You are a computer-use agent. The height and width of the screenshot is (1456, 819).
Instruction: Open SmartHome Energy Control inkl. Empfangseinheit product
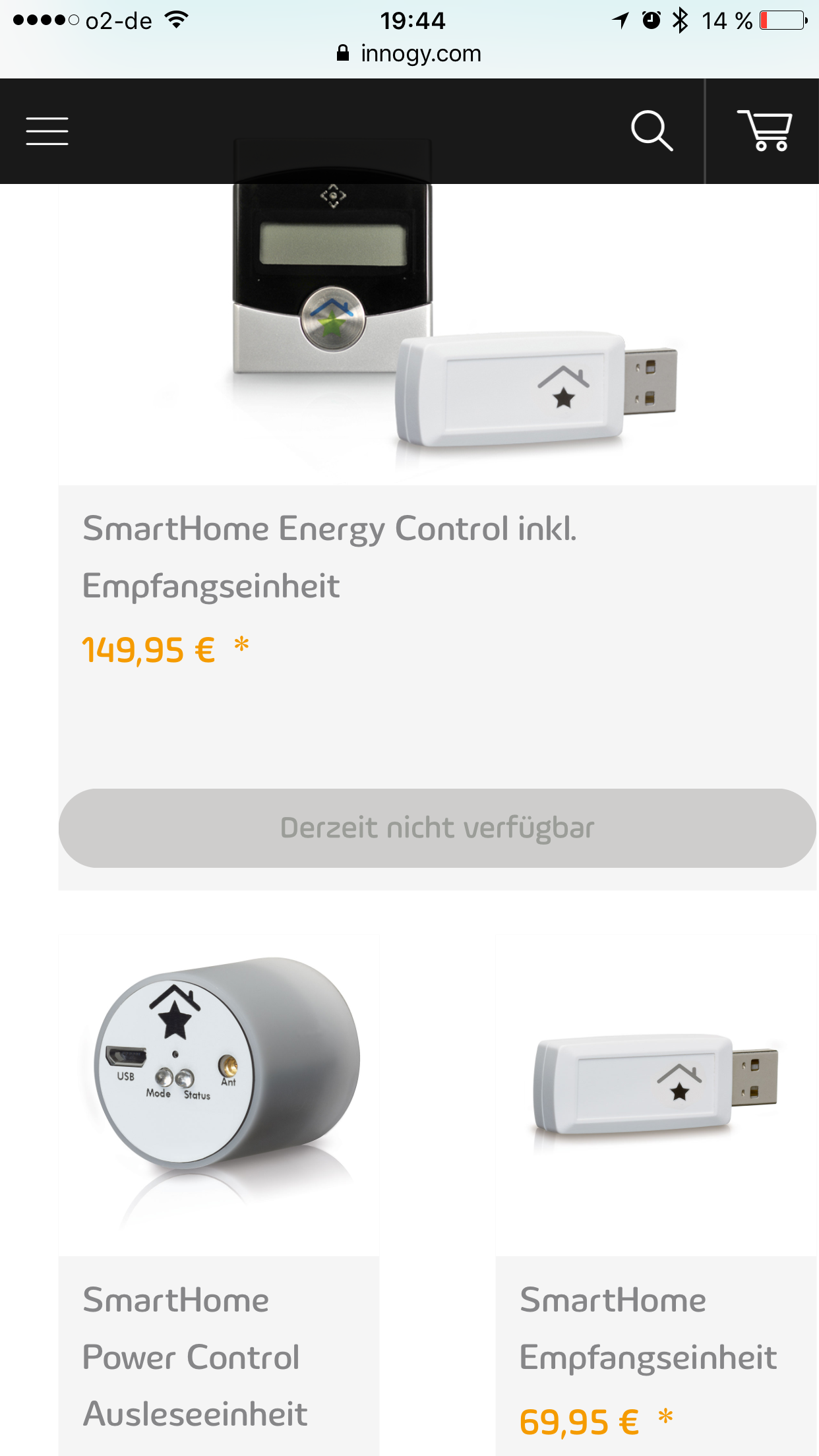pos(328,556)
